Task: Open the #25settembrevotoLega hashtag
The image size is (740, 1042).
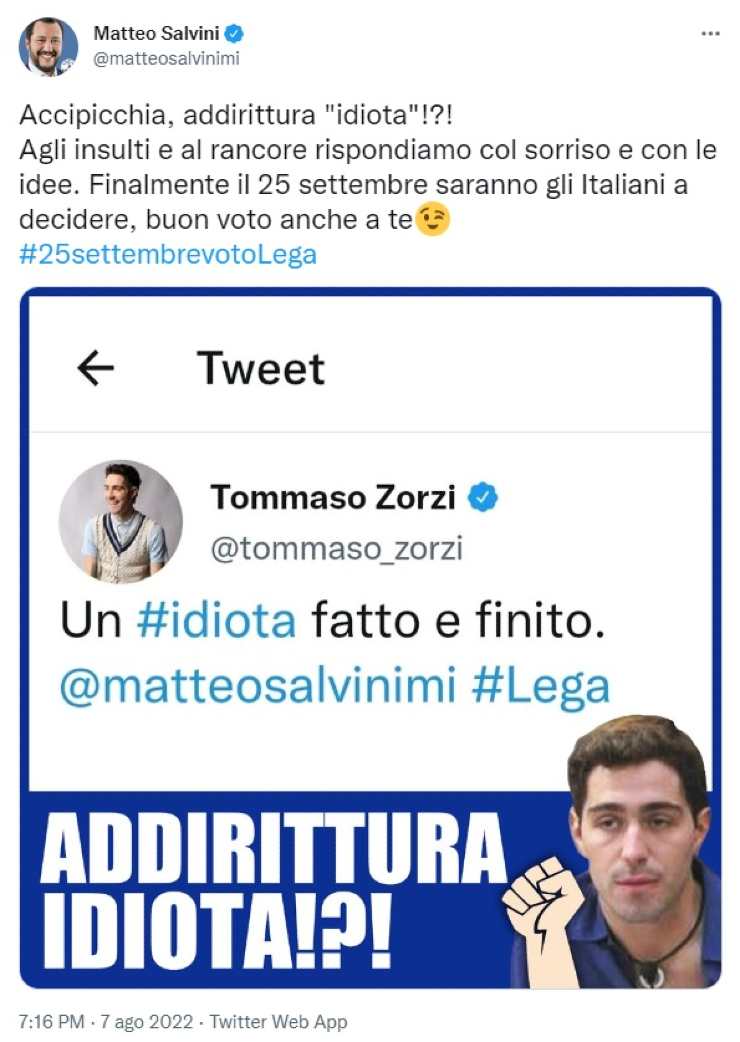Action: [168, 254]
